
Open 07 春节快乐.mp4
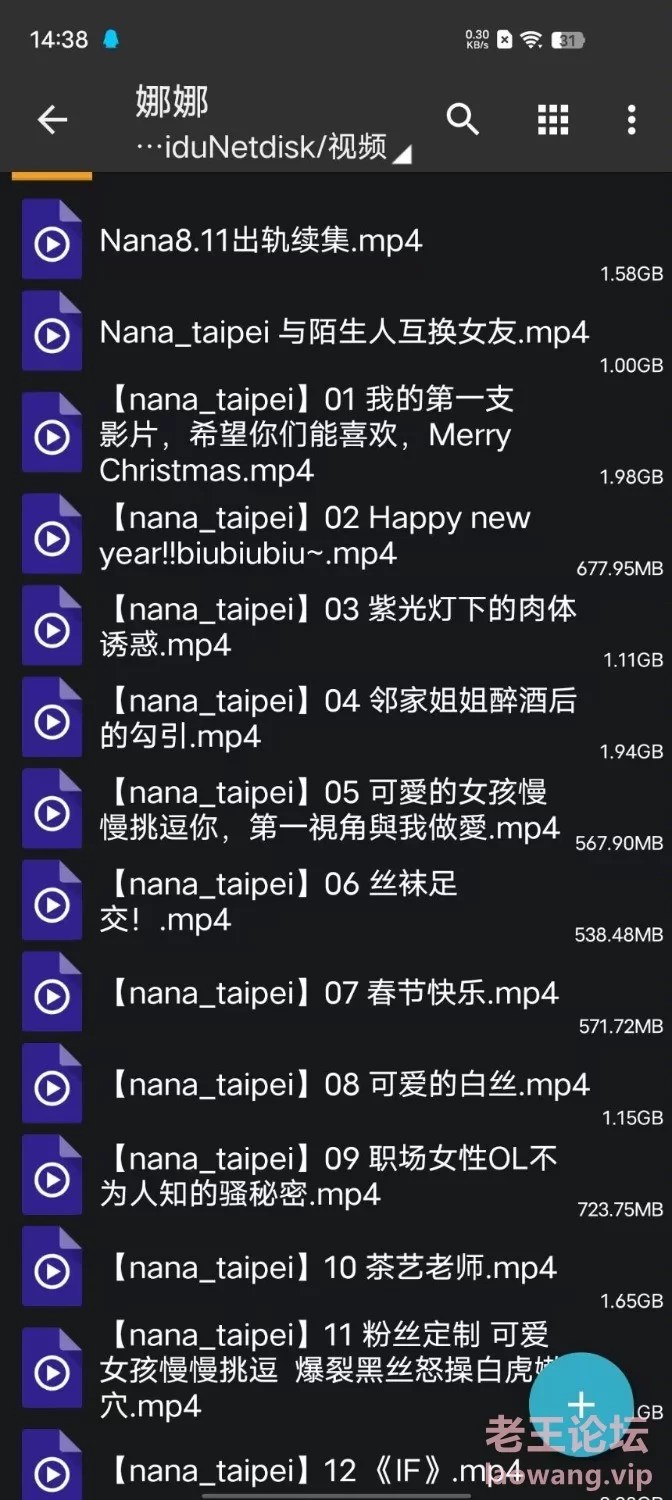336,996
